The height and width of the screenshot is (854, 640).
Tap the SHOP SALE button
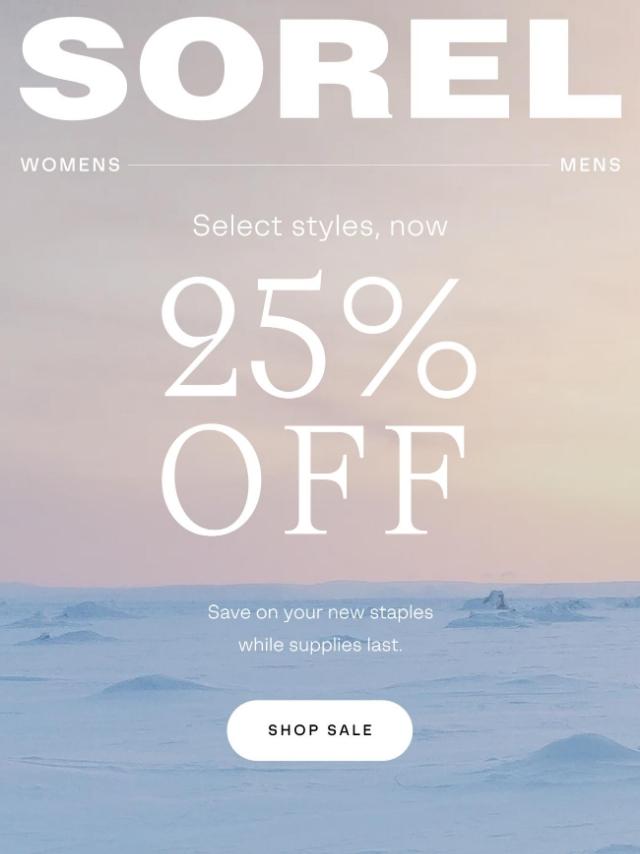point(320,730)
